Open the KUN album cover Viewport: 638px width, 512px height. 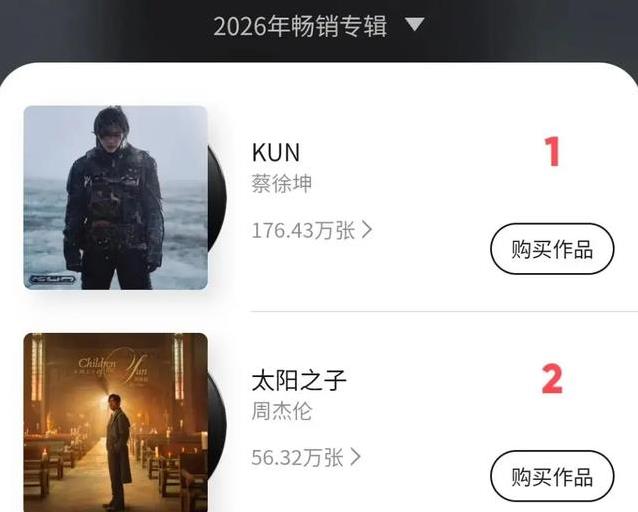(x=116, y=198)
